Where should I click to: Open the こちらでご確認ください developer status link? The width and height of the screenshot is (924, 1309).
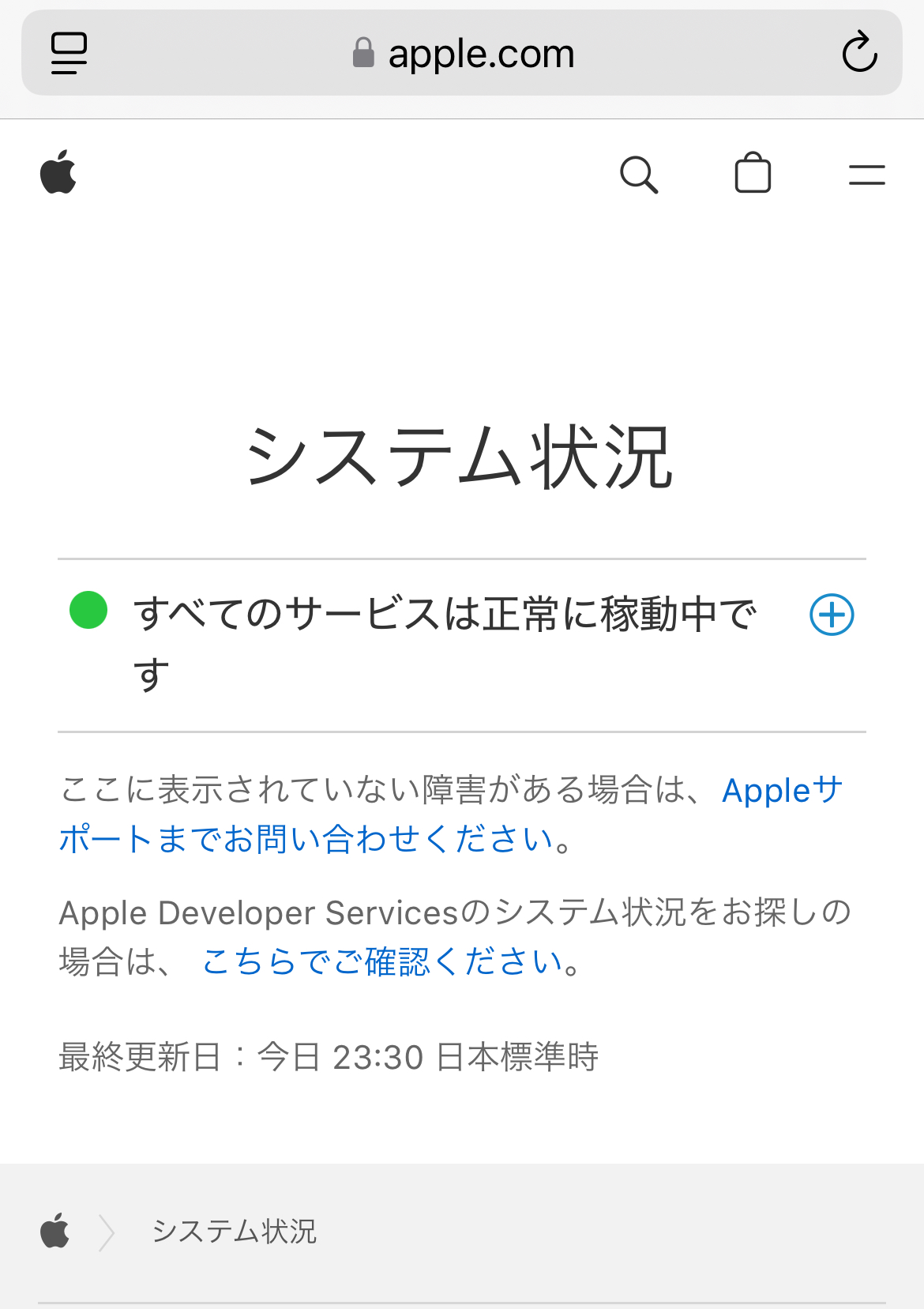391,961
